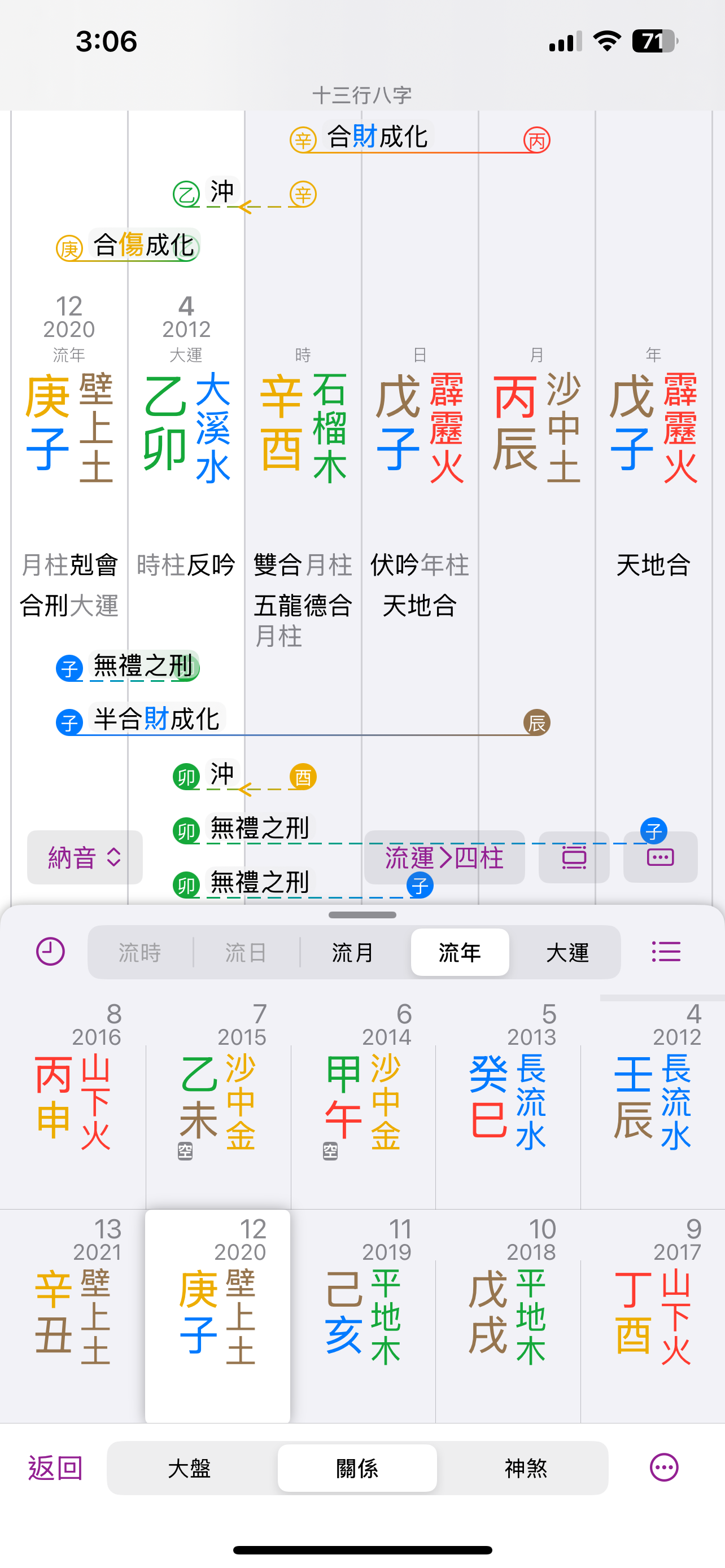Open the time picker clock icon
The image size is (725, 1568).
coord(50,952)
